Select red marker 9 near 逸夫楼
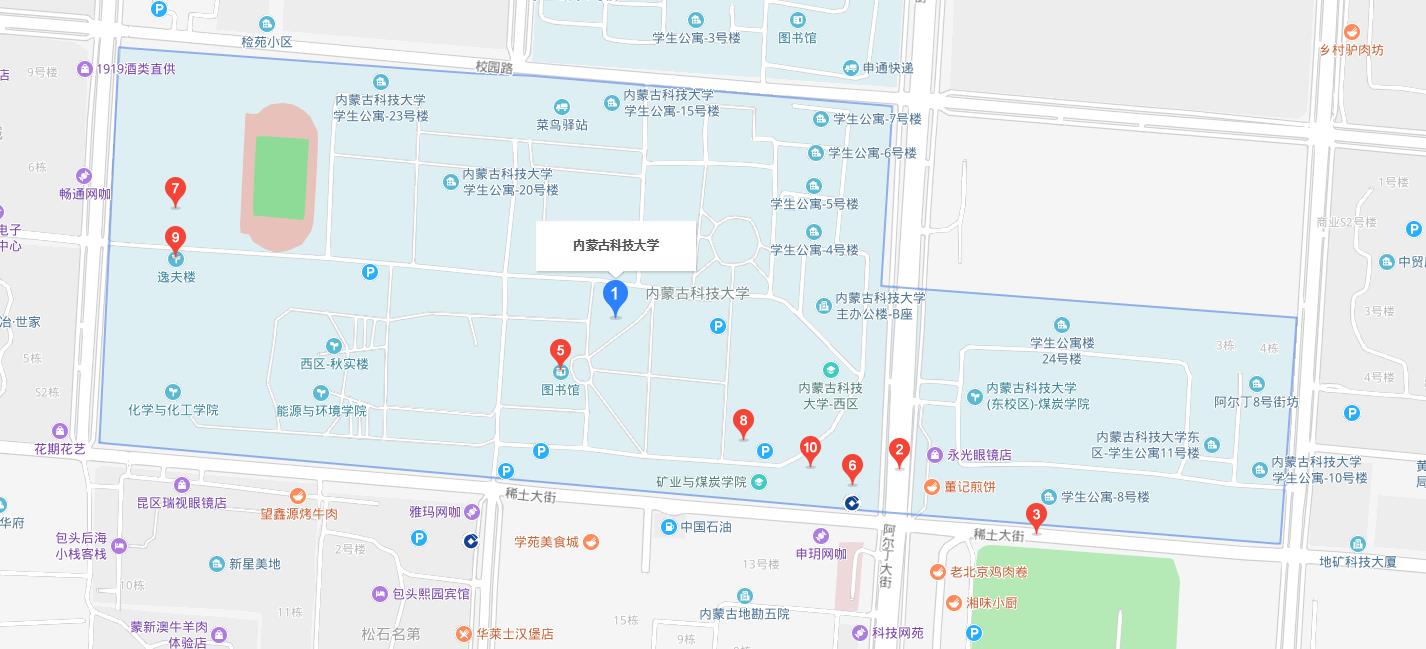The height and width of the screenshot is (649, 1426). pyautogui.click(x=175, y=240)
